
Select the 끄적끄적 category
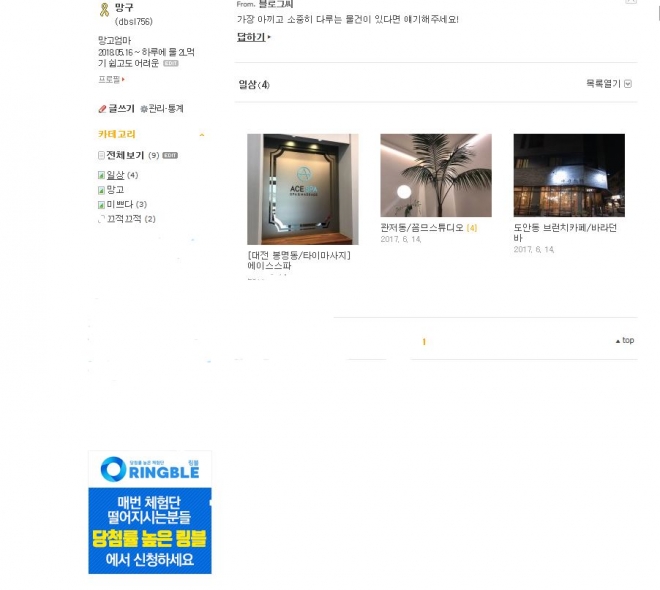tap(125, 219)
